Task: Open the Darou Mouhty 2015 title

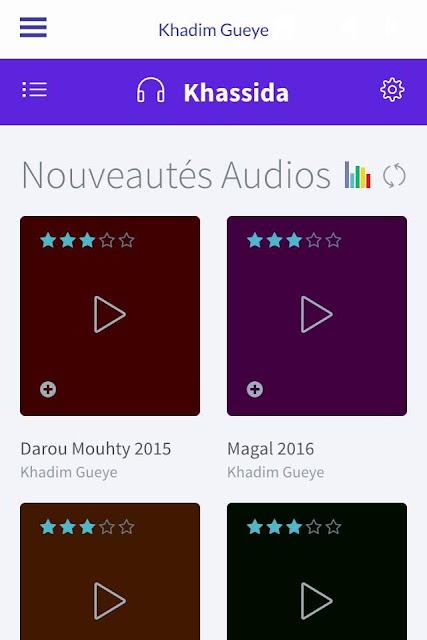Action: pyautogui.click(x=96, y=449)
